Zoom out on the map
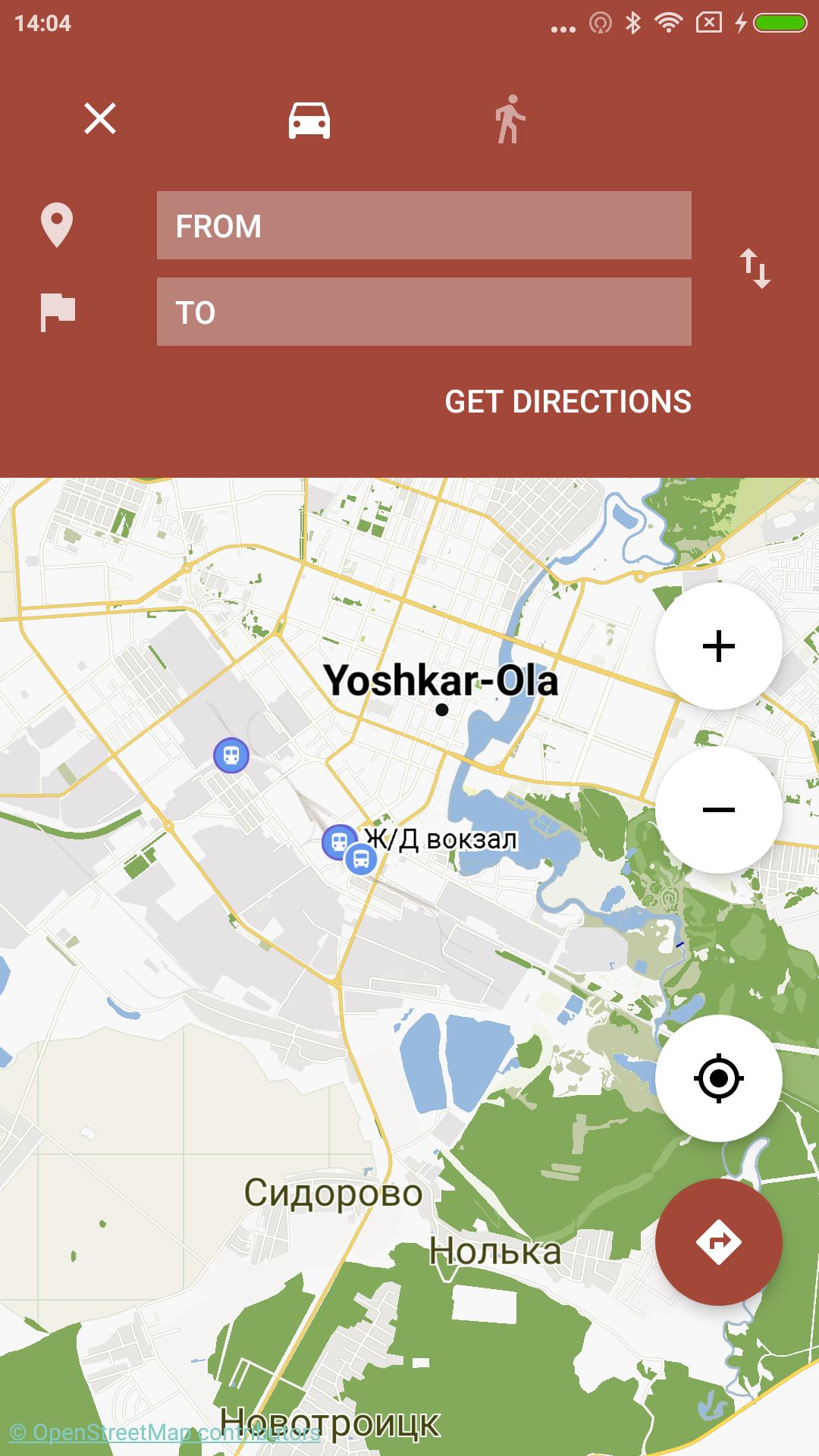Screen dimensions: 819x1456 718,809
